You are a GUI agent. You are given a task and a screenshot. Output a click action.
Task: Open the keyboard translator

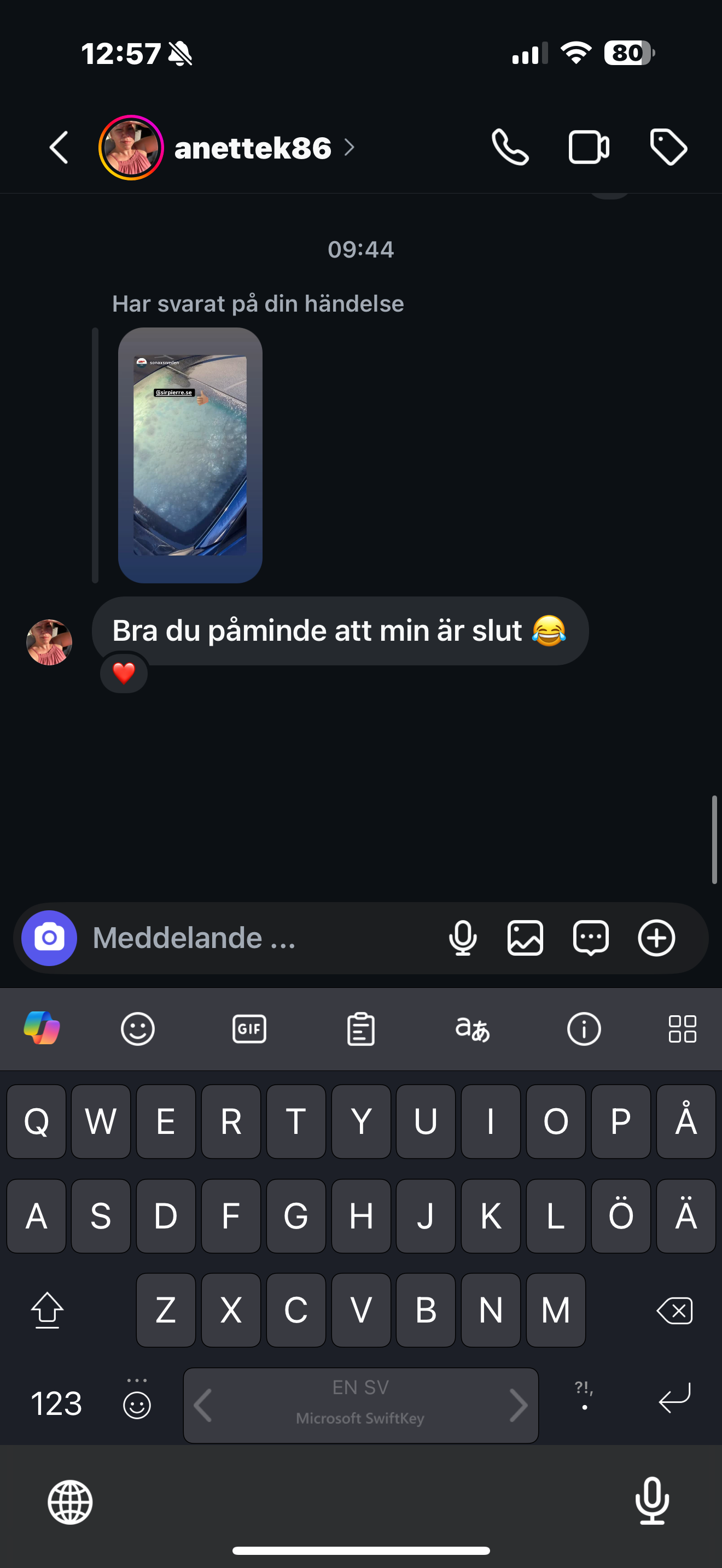tap(473, 1029)
